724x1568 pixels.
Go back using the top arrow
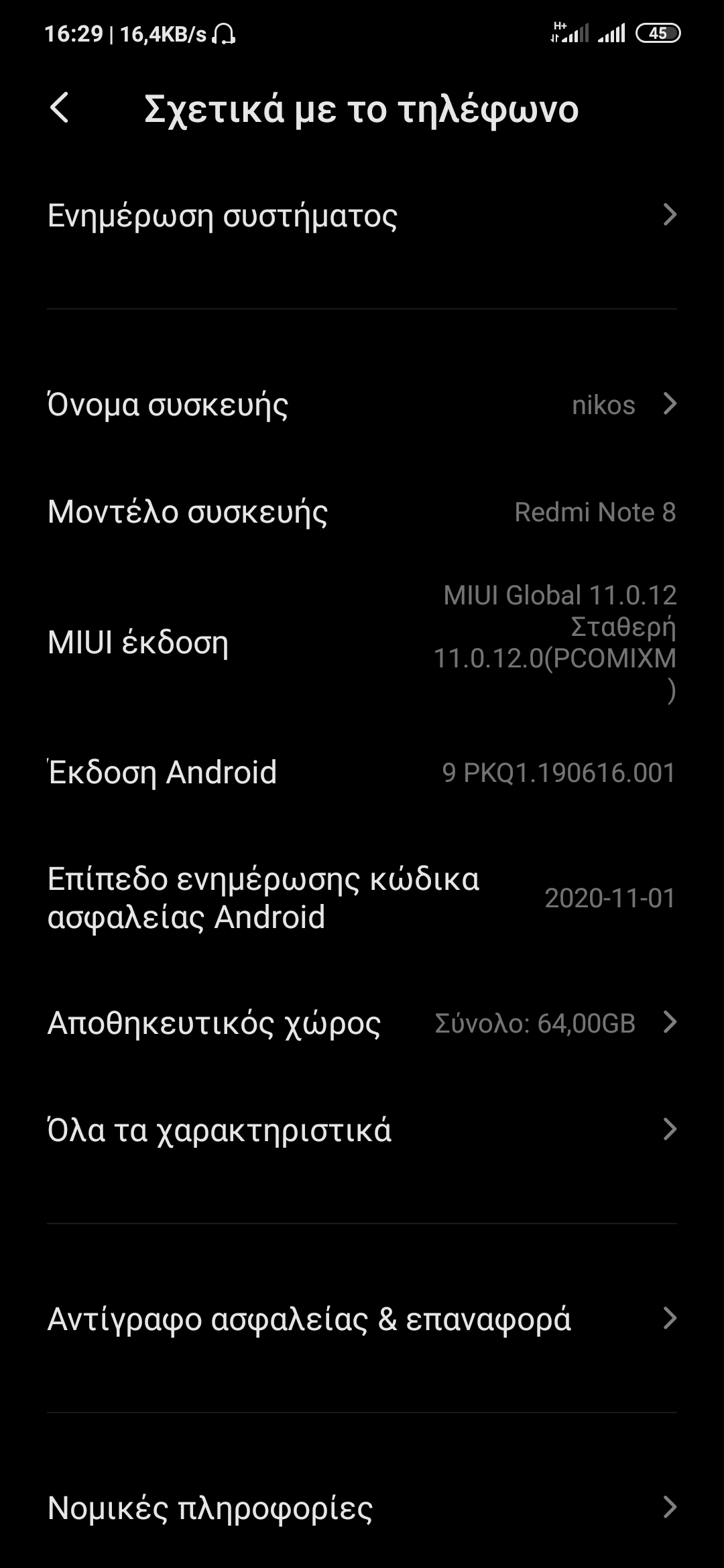pos(60,109)
